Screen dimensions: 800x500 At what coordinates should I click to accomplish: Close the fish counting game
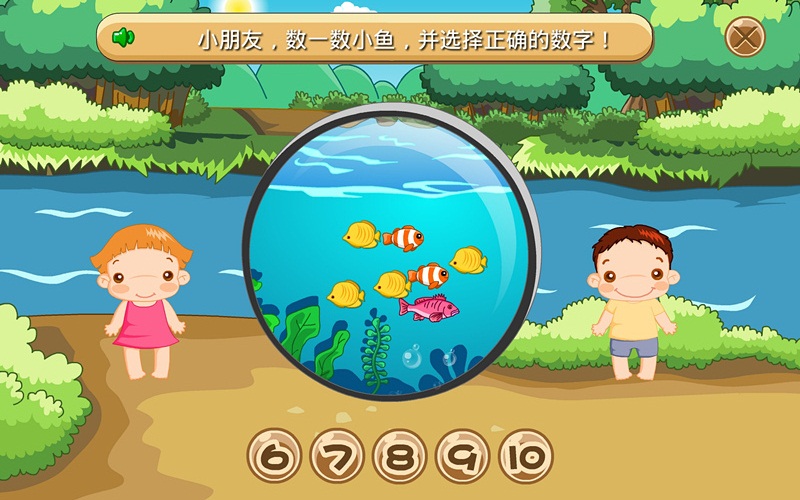[744, 38]
